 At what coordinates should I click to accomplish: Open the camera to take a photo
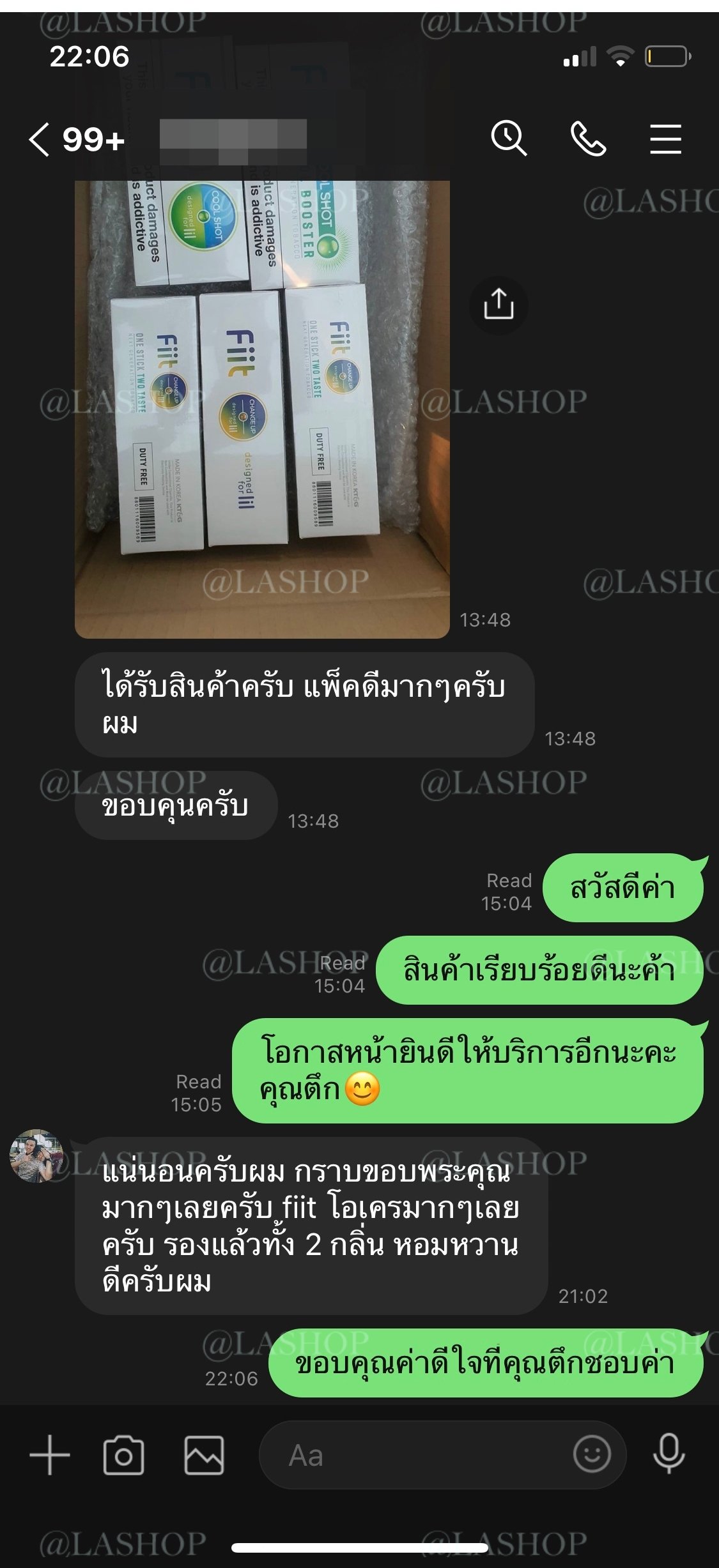[123, 1456]
